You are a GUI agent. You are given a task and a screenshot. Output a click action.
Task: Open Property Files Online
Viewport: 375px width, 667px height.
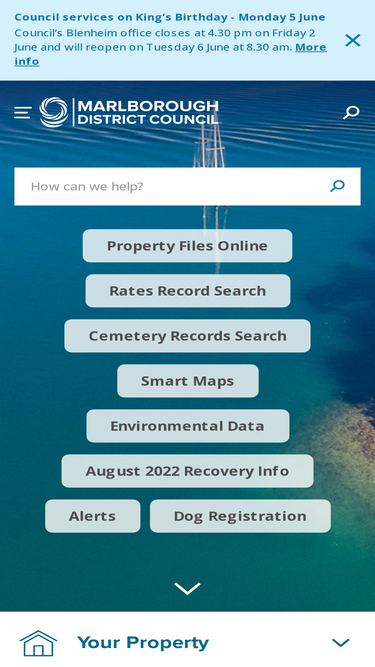coord(187,245)
